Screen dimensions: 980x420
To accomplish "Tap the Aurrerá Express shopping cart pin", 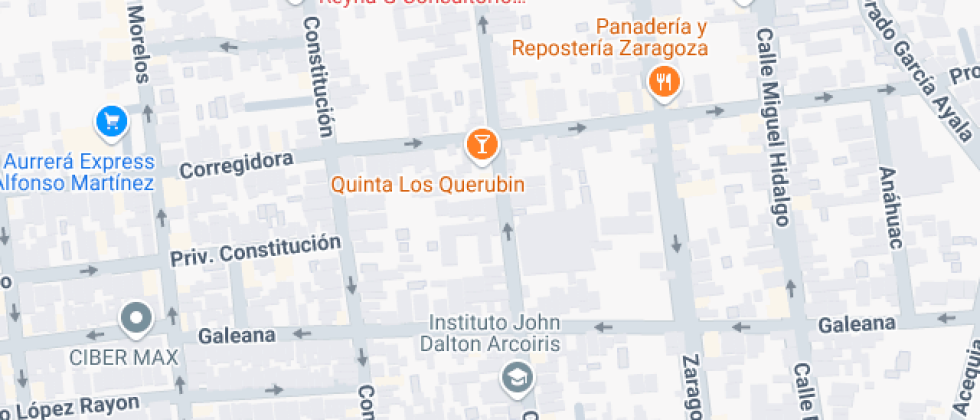I will [112, 122].
